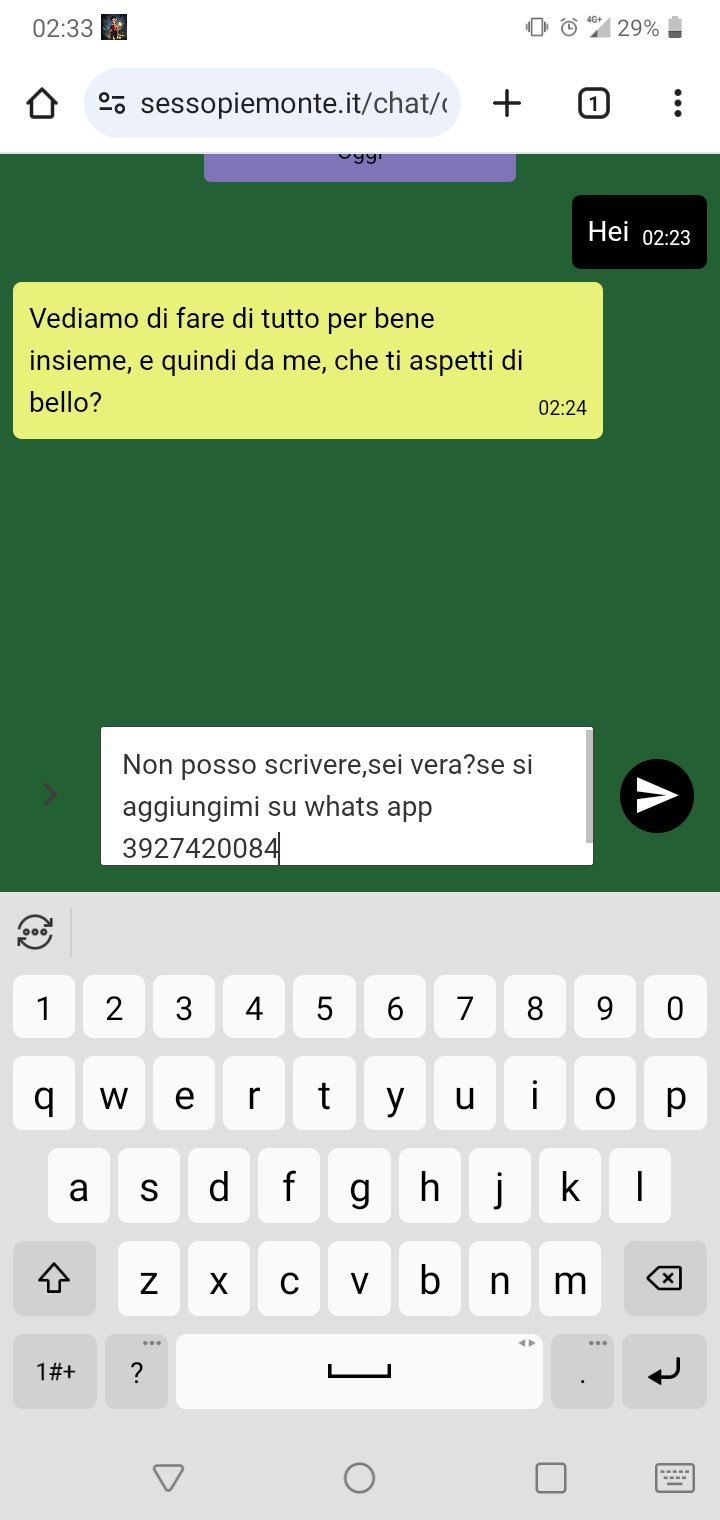The image size is (720, 1520).
Task: Tap the sessopiemonte.it address bar
Action: click(272, 103)
